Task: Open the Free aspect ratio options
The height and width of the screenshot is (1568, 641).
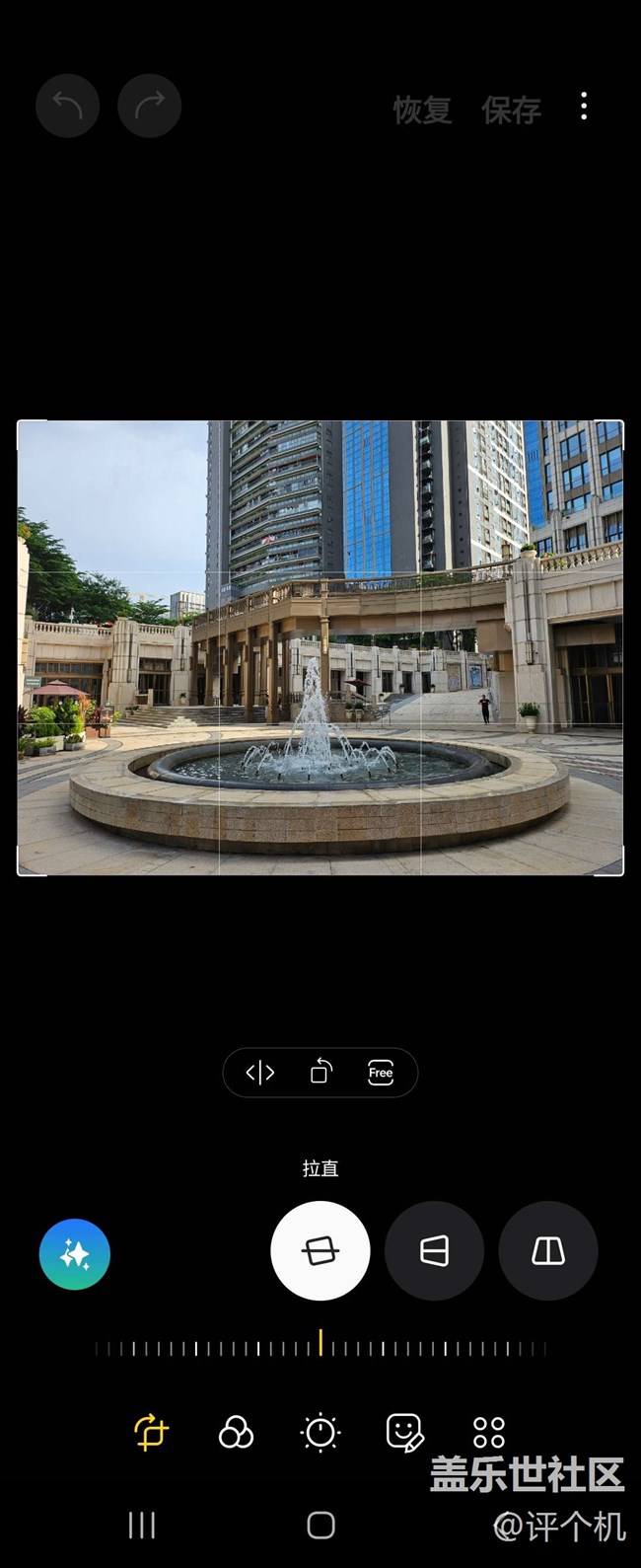Action: click(381, 1073)
